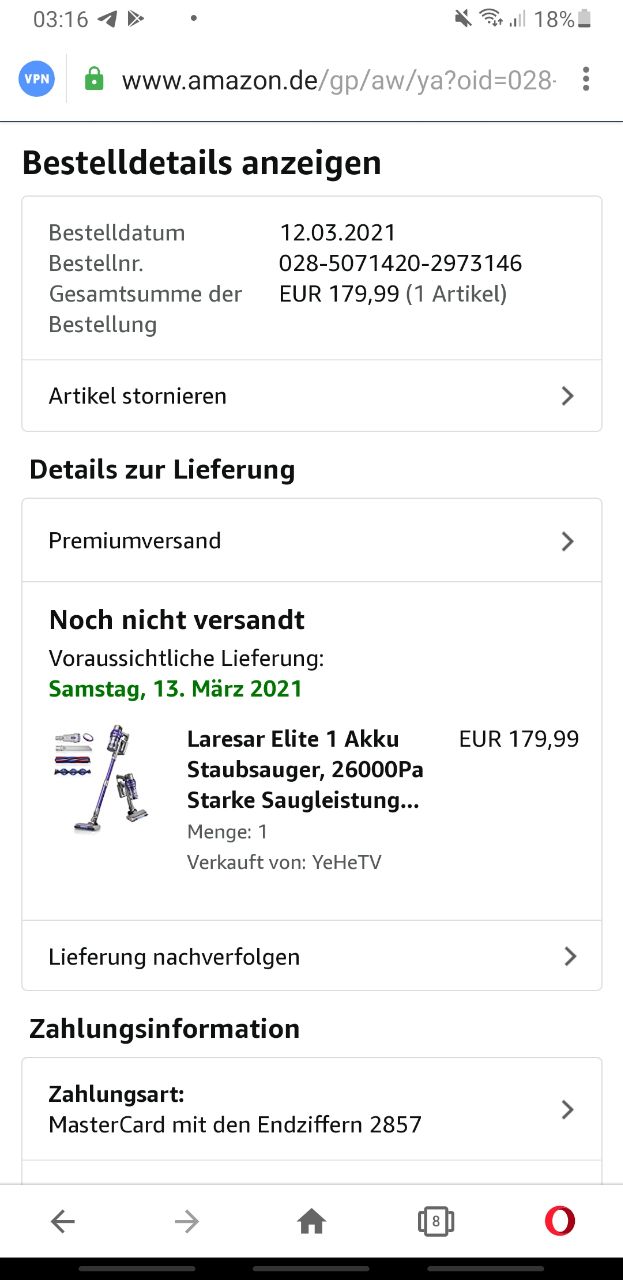This screenshot has width=623, height=1280.
Task: Open the browser overflow menu
Action: pos(586,79)
